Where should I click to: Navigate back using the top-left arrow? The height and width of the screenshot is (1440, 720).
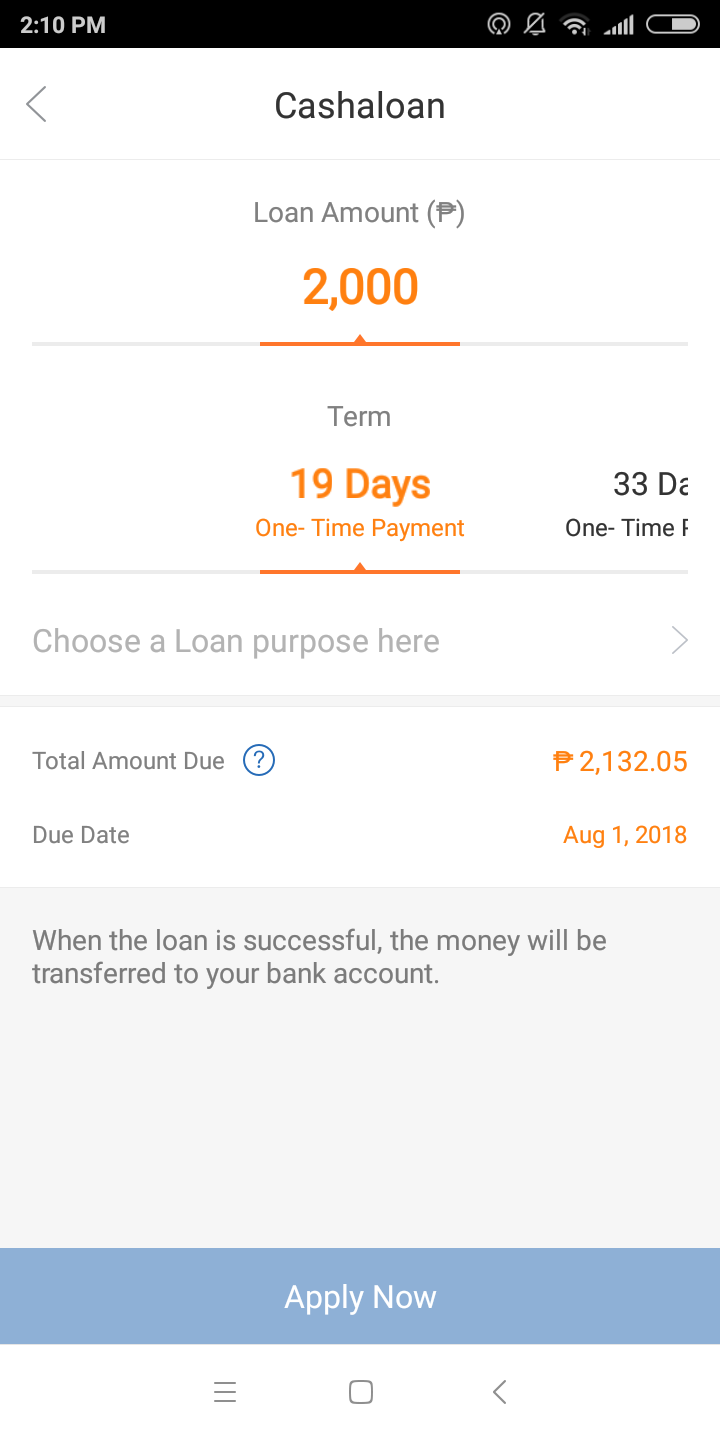pyautogui.click(x=36, y=104)
